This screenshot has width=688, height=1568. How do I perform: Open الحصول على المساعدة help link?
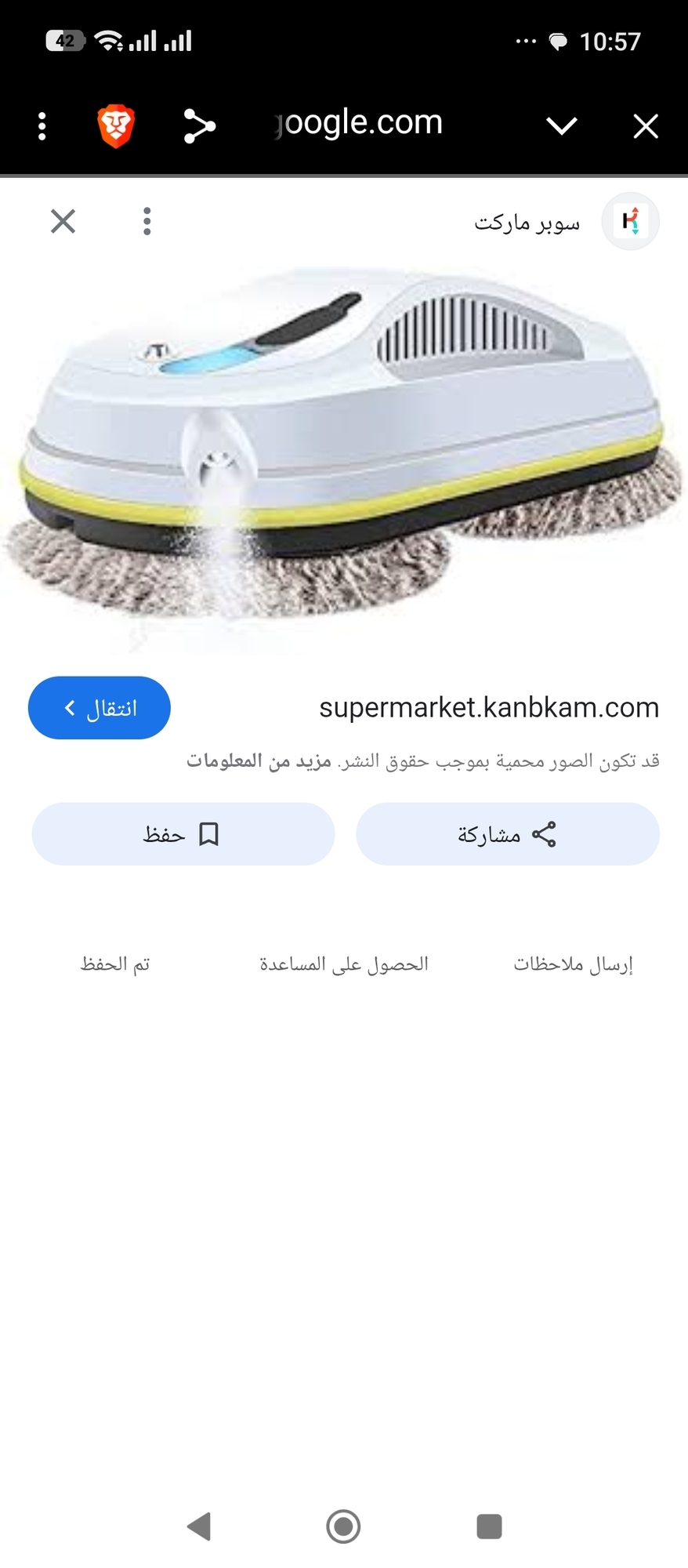(344, 964)
